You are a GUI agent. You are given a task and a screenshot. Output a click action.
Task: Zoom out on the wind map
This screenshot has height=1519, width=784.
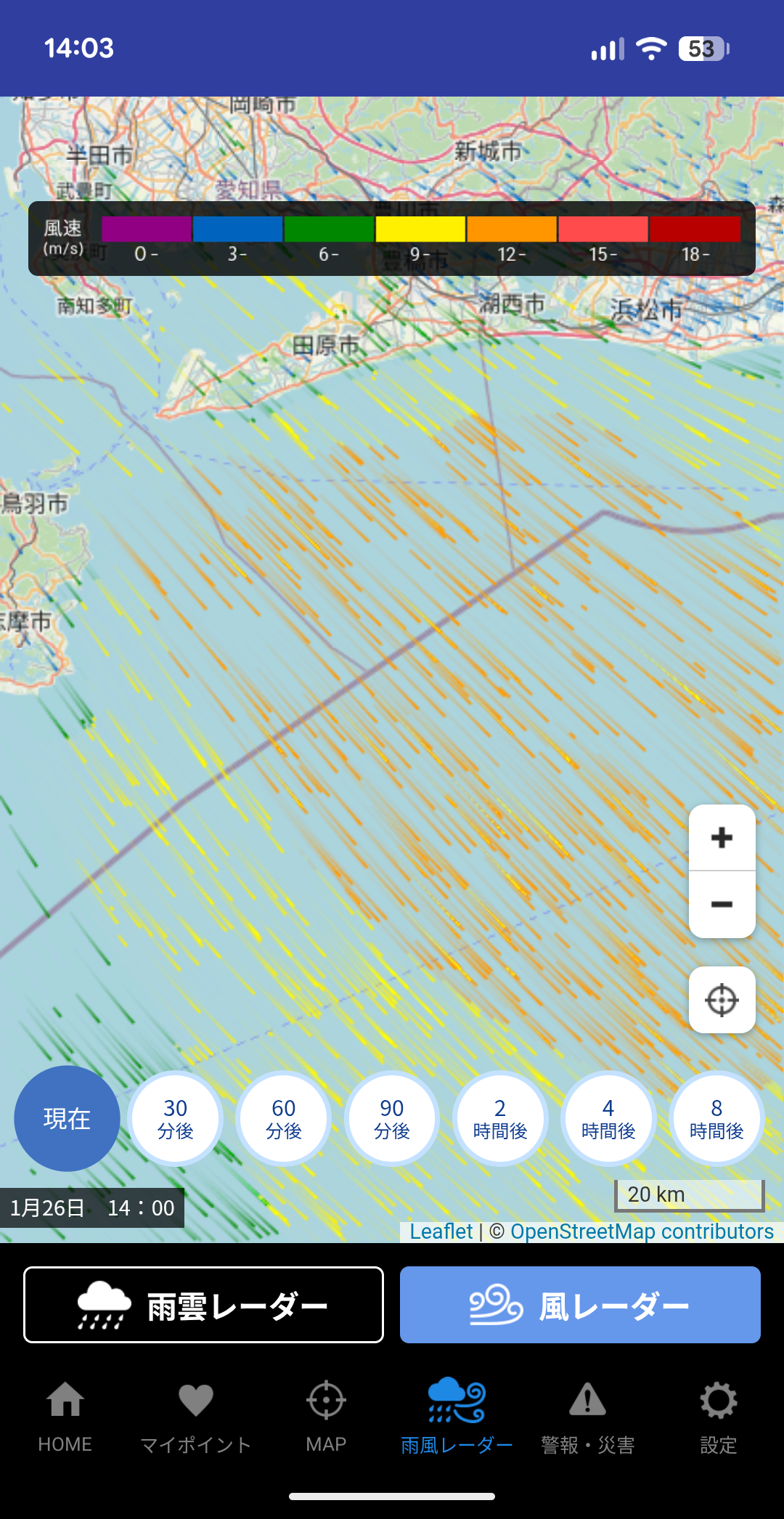722,905
